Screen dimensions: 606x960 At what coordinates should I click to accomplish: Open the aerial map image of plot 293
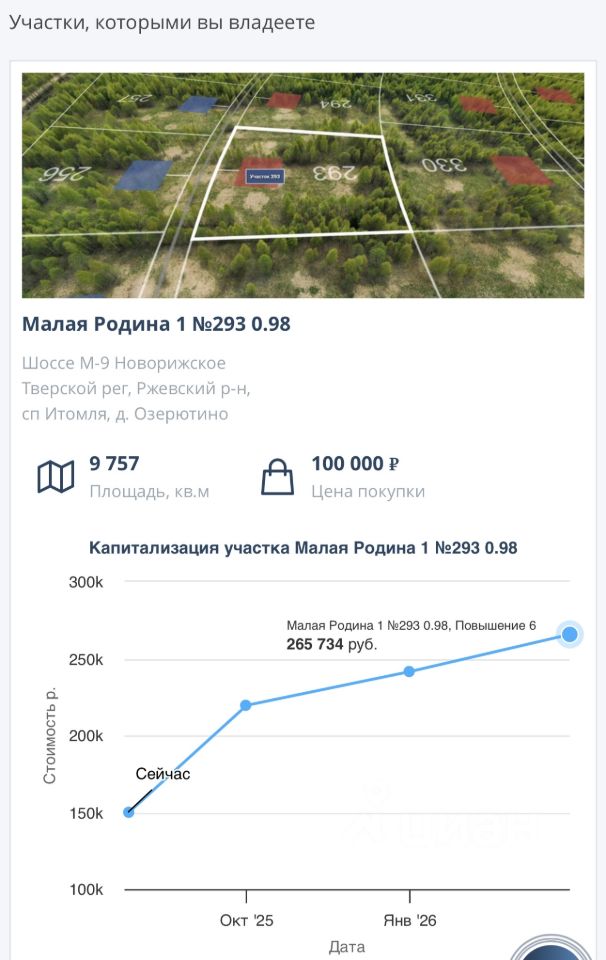(x=303, y=185)
